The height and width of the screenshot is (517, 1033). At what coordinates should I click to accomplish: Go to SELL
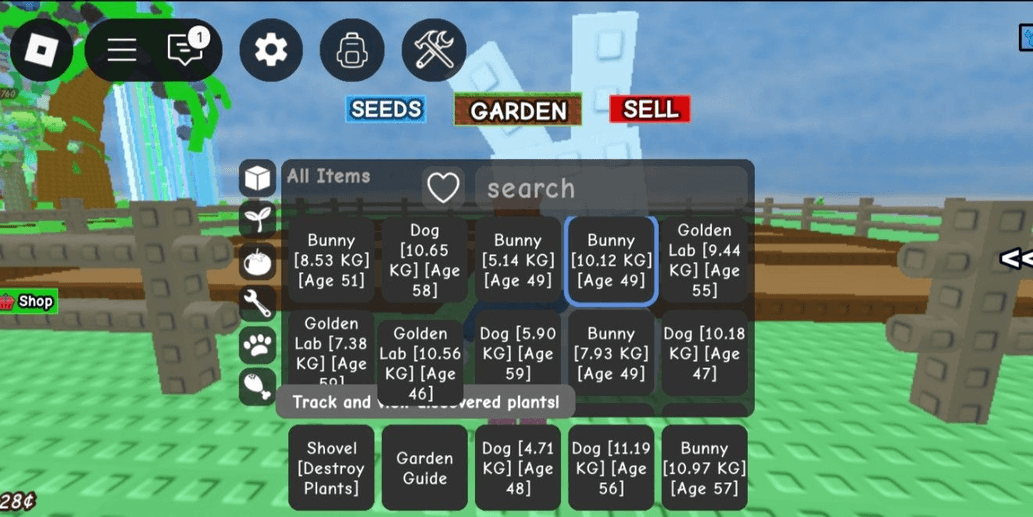[650, 109]
